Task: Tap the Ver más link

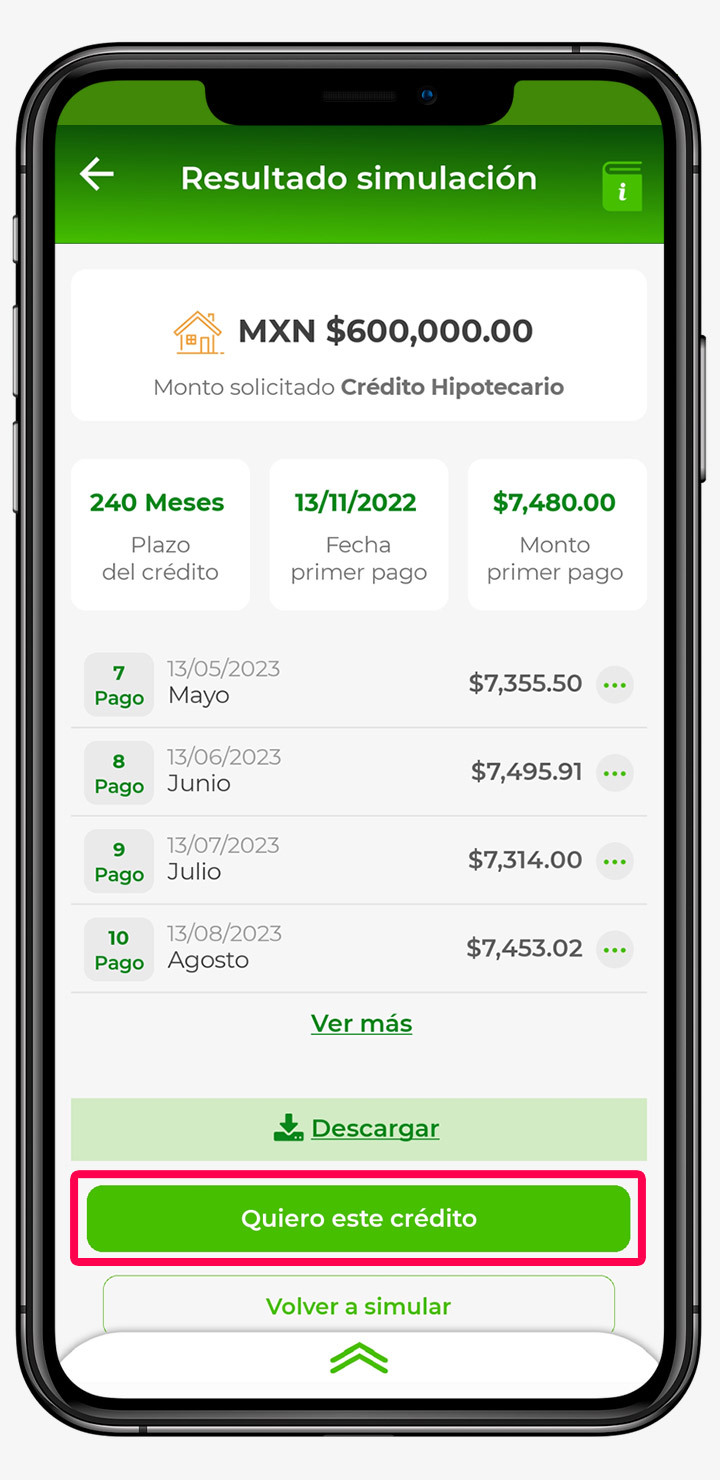Action: (361, 1023)
